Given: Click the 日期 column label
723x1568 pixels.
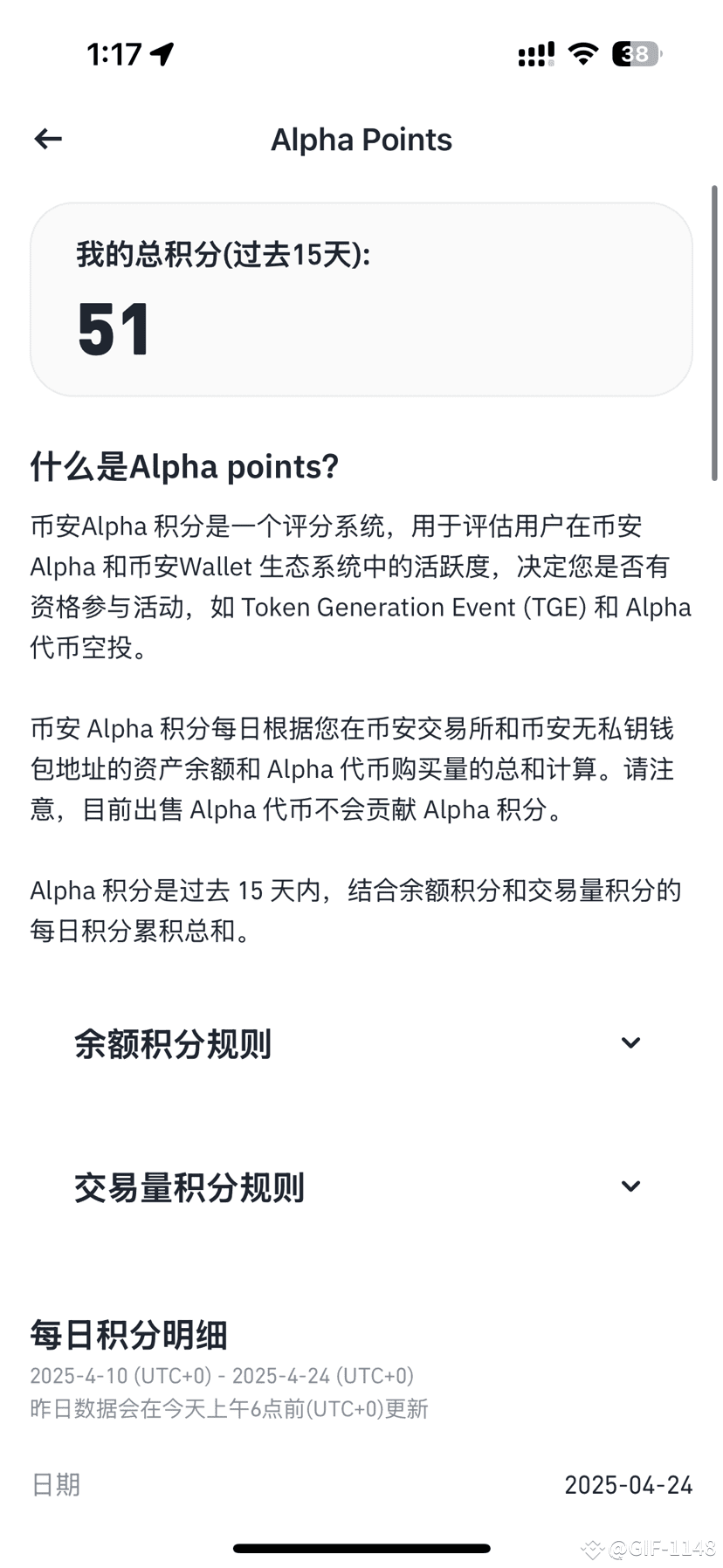Looking at the screenshot, I should tap(54, 1485).
